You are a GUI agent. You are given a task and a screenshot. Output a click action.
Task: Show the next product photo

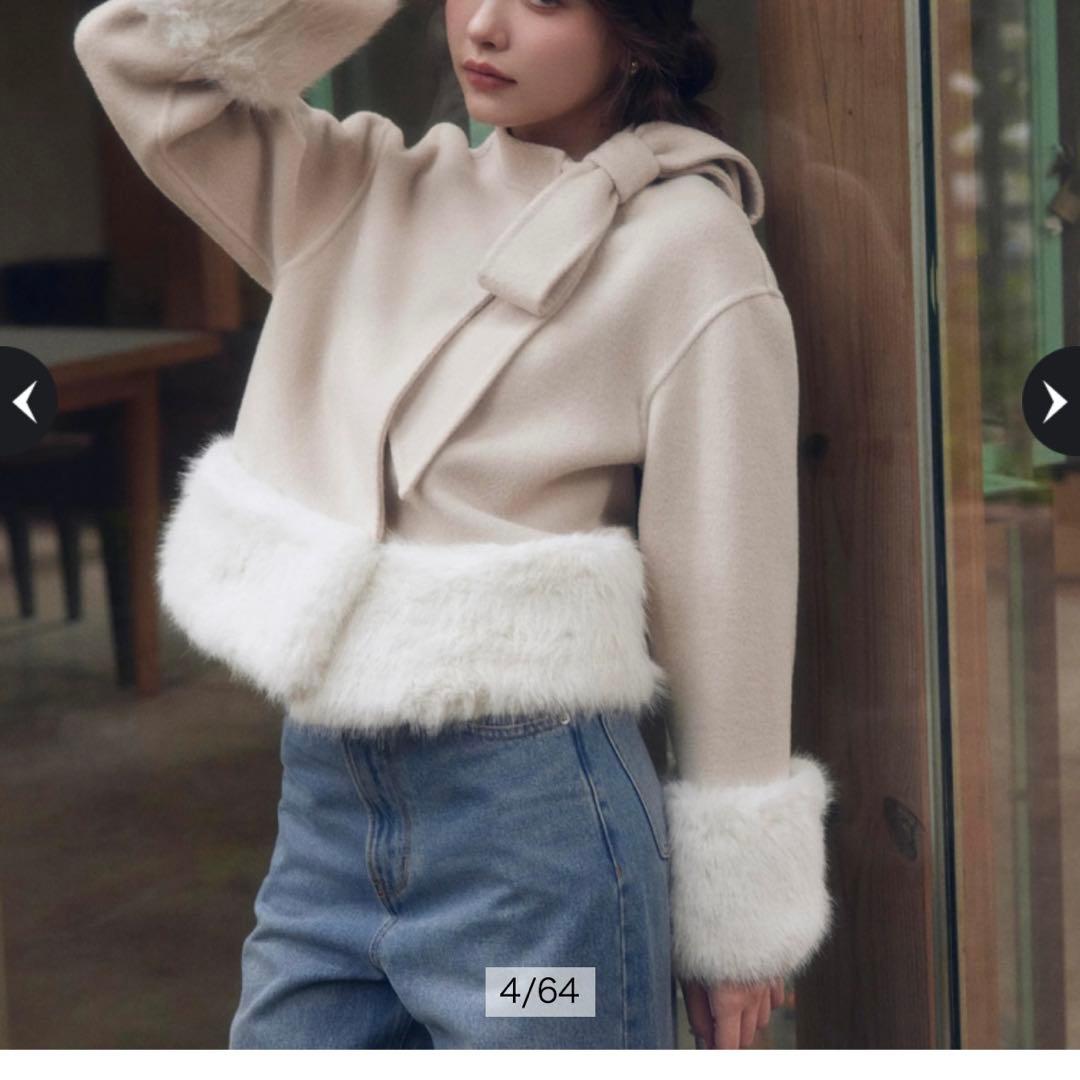[x=1054, y=402]
